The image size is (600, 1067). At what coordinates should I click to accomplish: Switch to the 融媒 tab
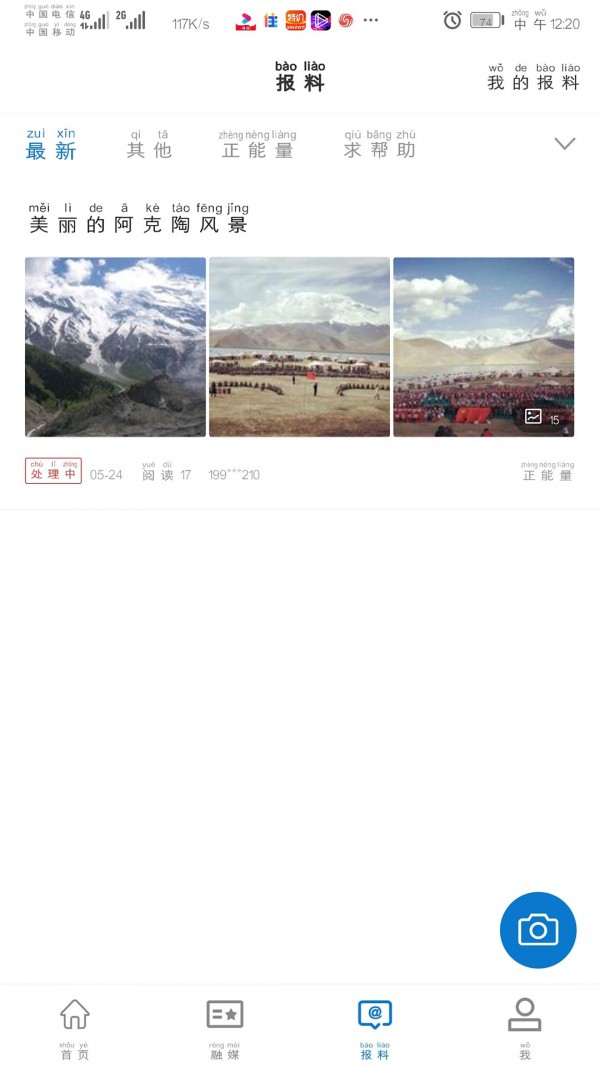click(x=224, y=1027)
